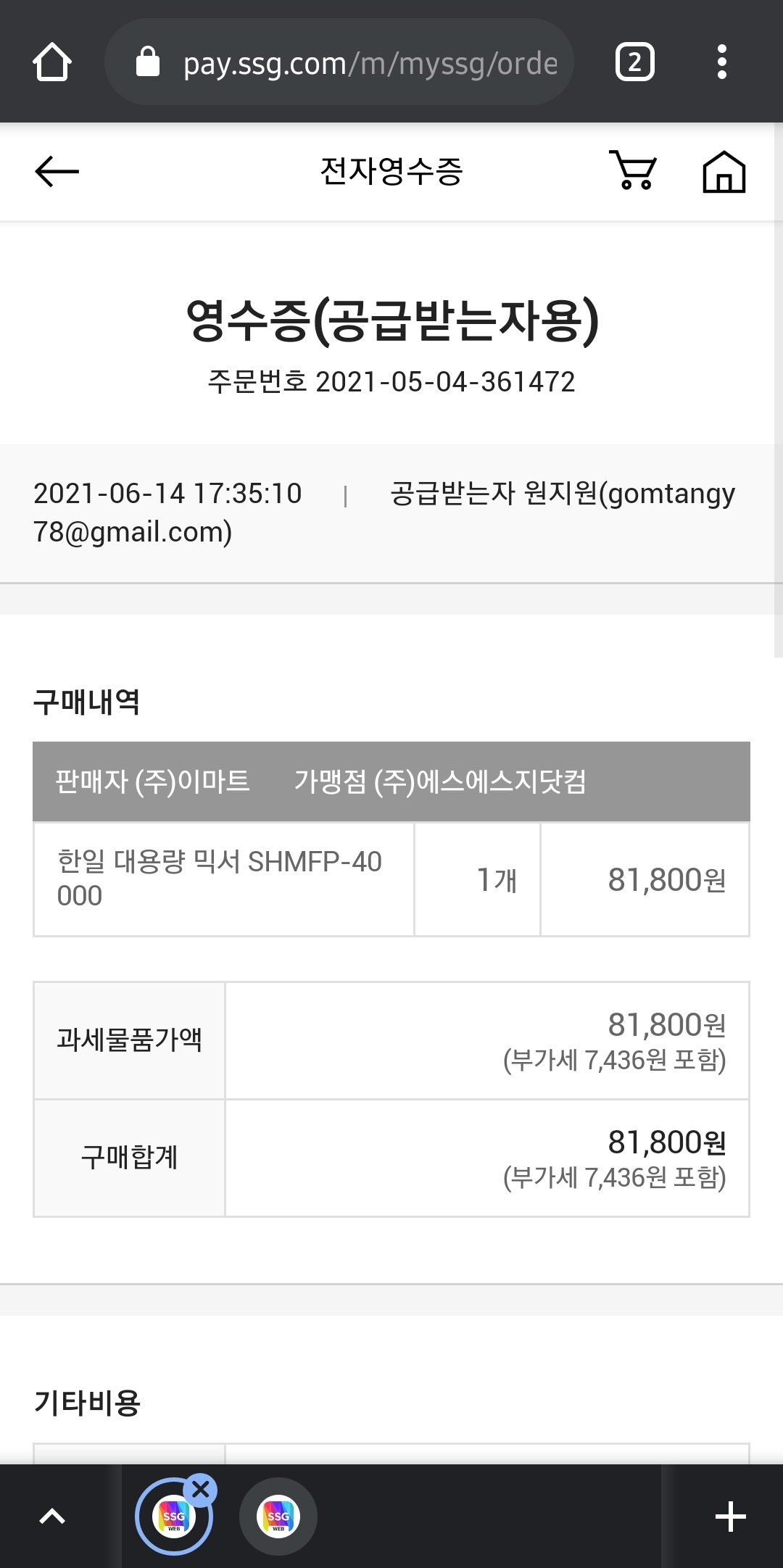
Task: Open the browser overflow menu
Action: 721,62
